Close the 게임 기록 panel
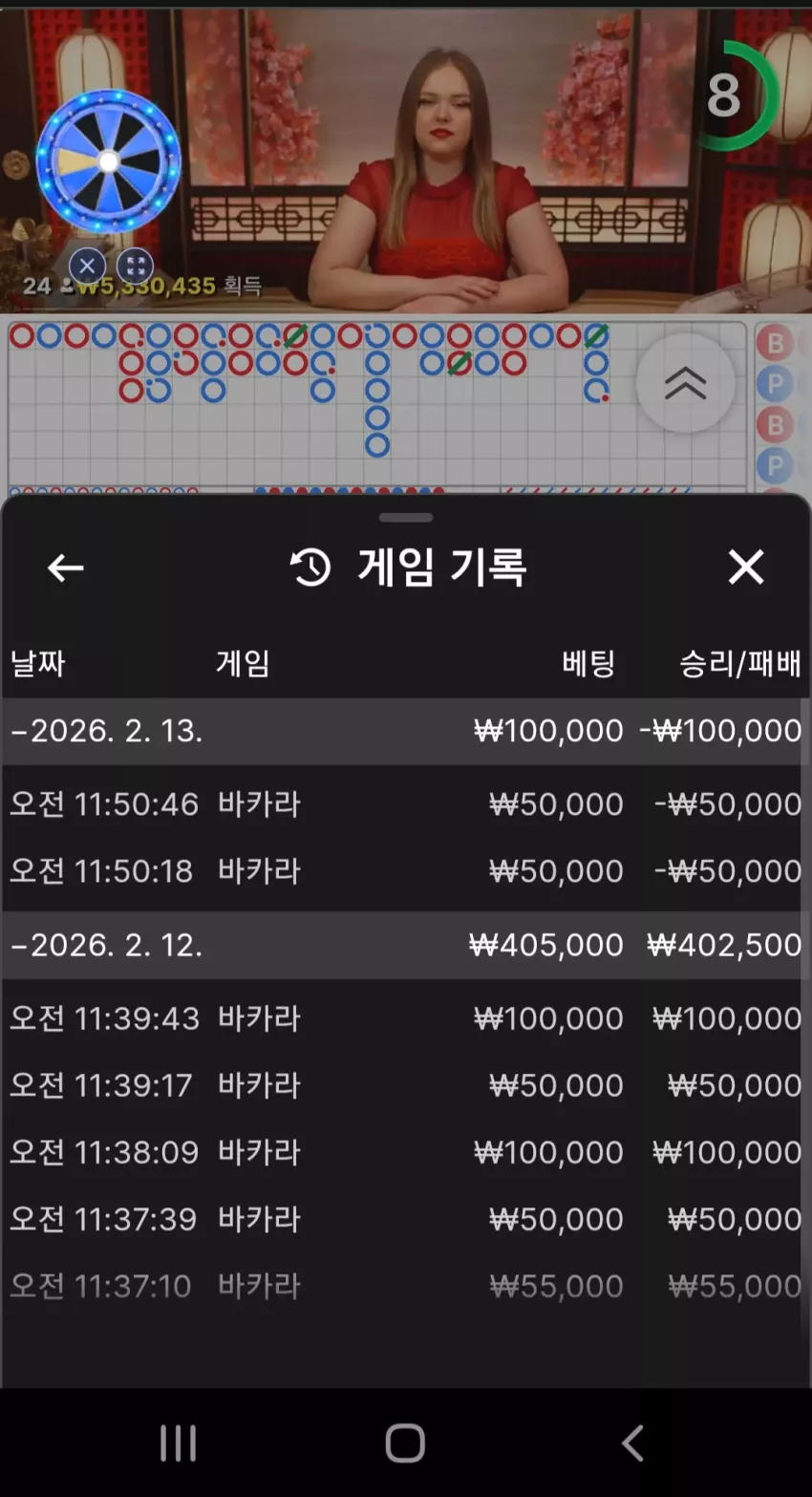 [746, 567]
